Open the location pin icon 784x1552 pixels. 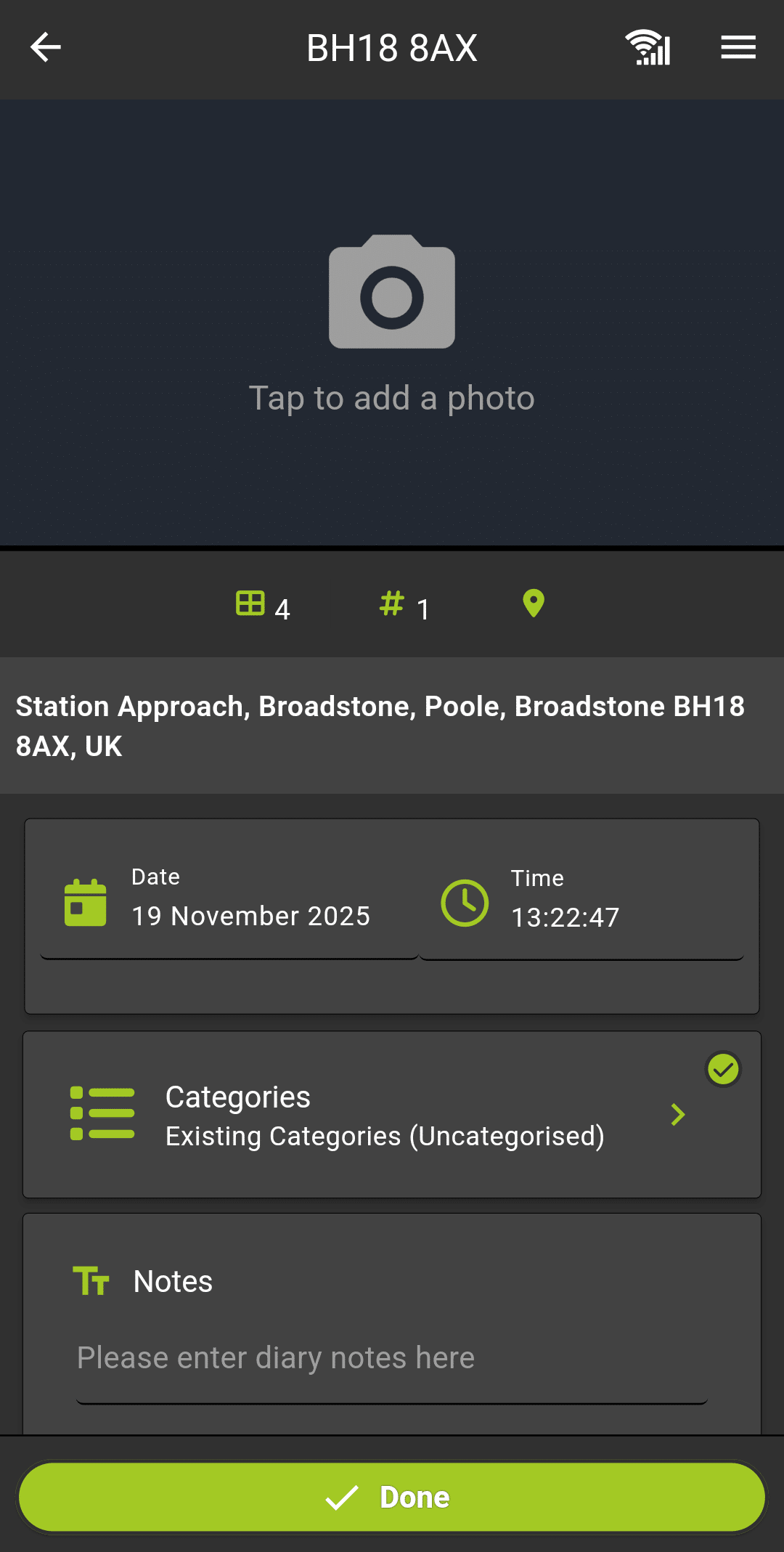click(534, 604)
